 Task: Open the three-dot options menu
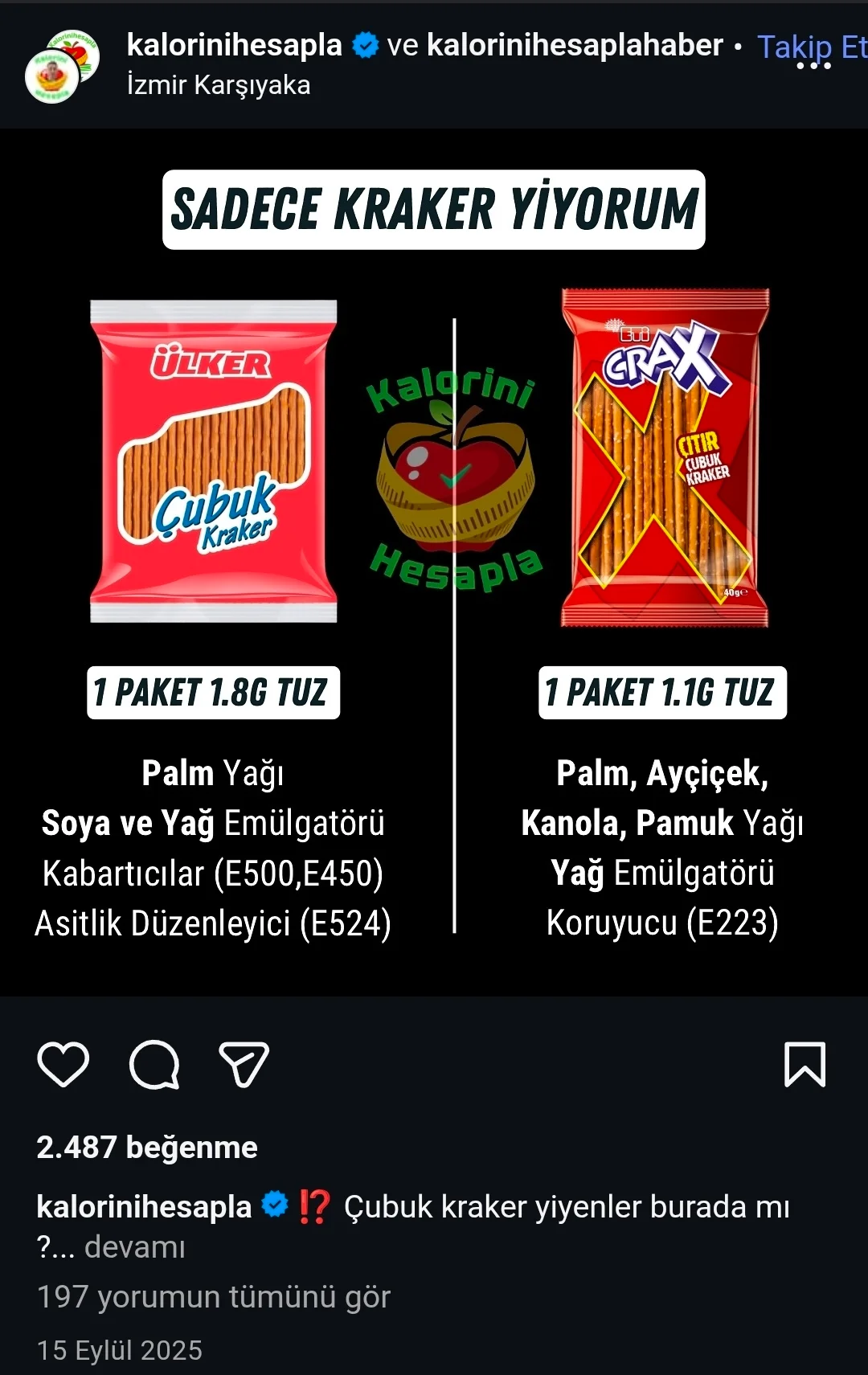tap(813, 66)
